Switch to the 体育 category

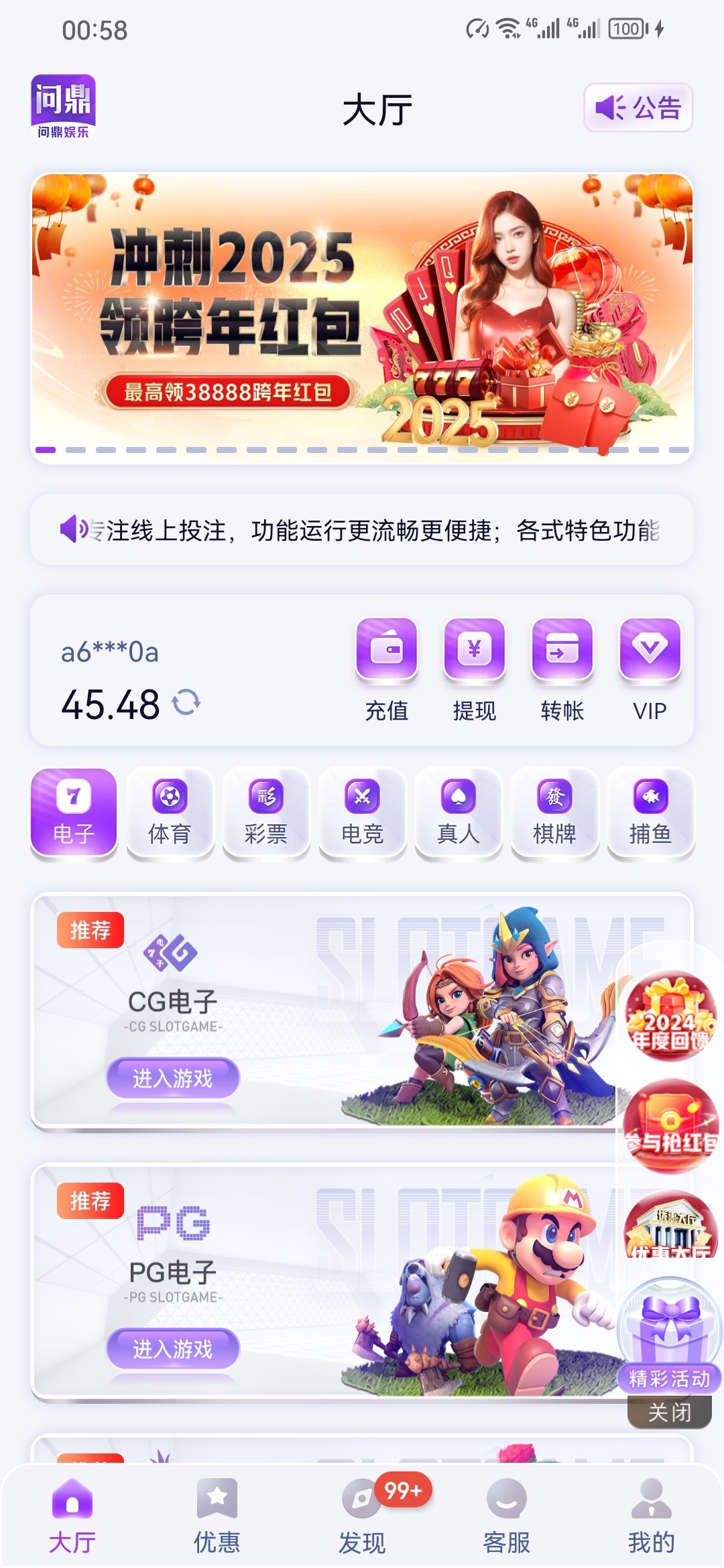pyautogui.click(x=170, y=812)
